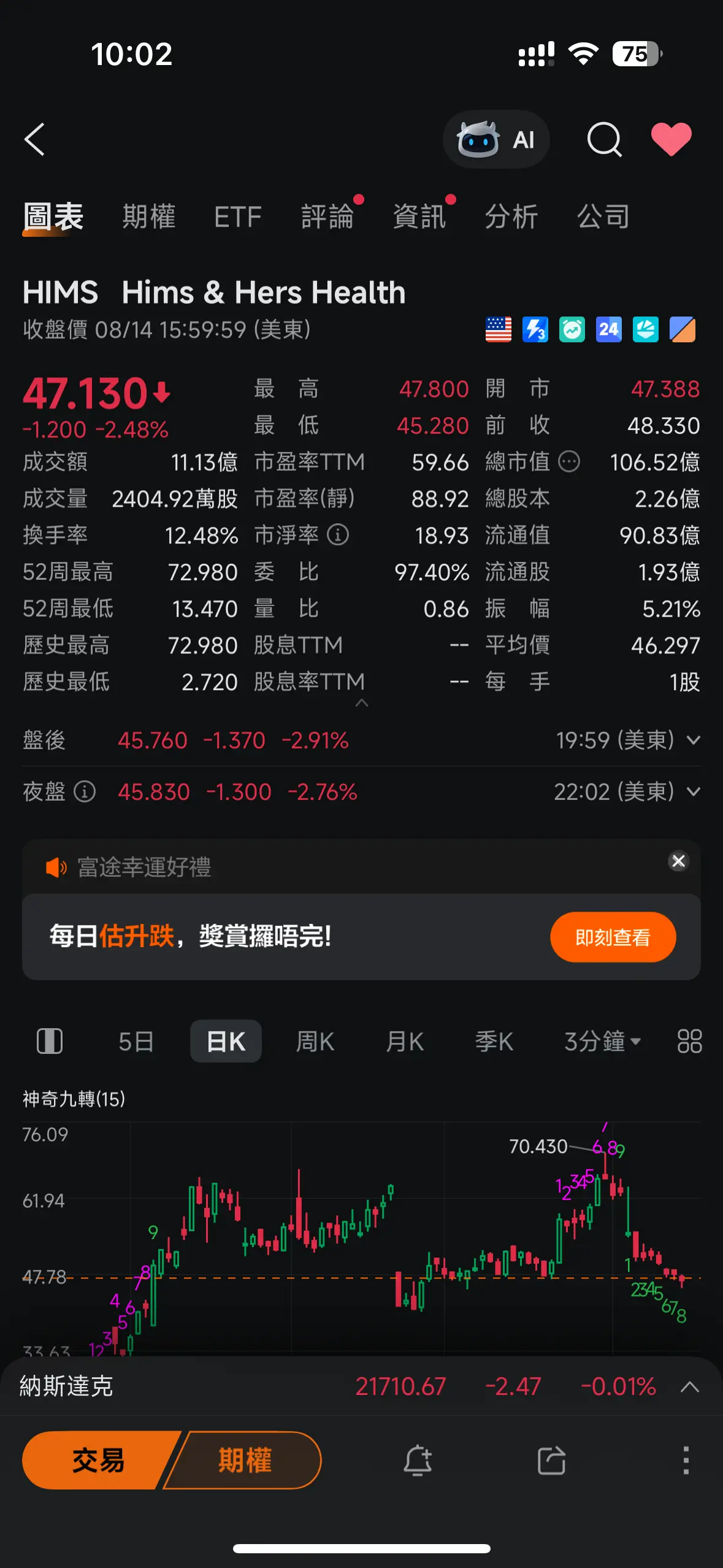
Task: Open the price alert bell icon
Action: point(418,1460)
